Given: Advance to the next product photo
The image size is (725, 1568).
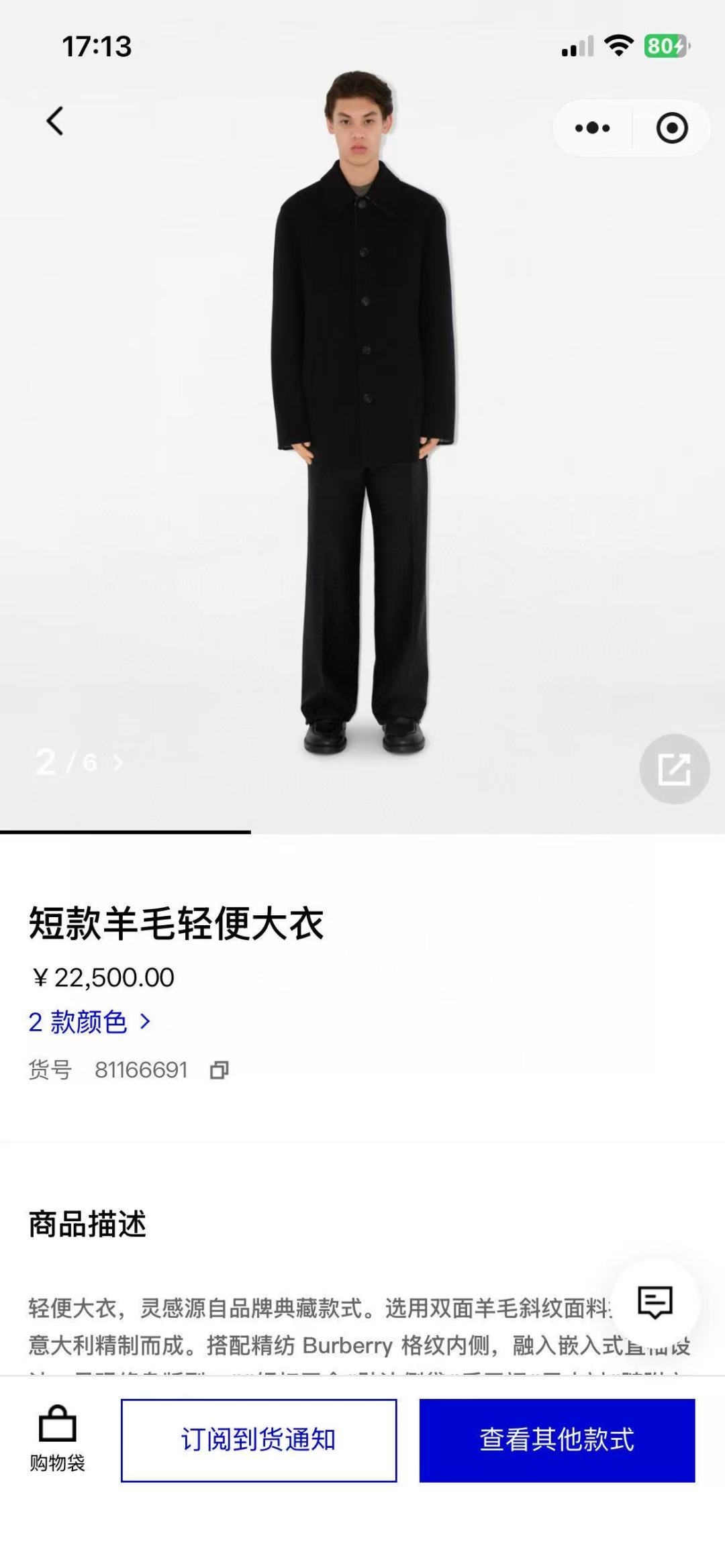Looking at the screenshot, I should tap(119, 763).
